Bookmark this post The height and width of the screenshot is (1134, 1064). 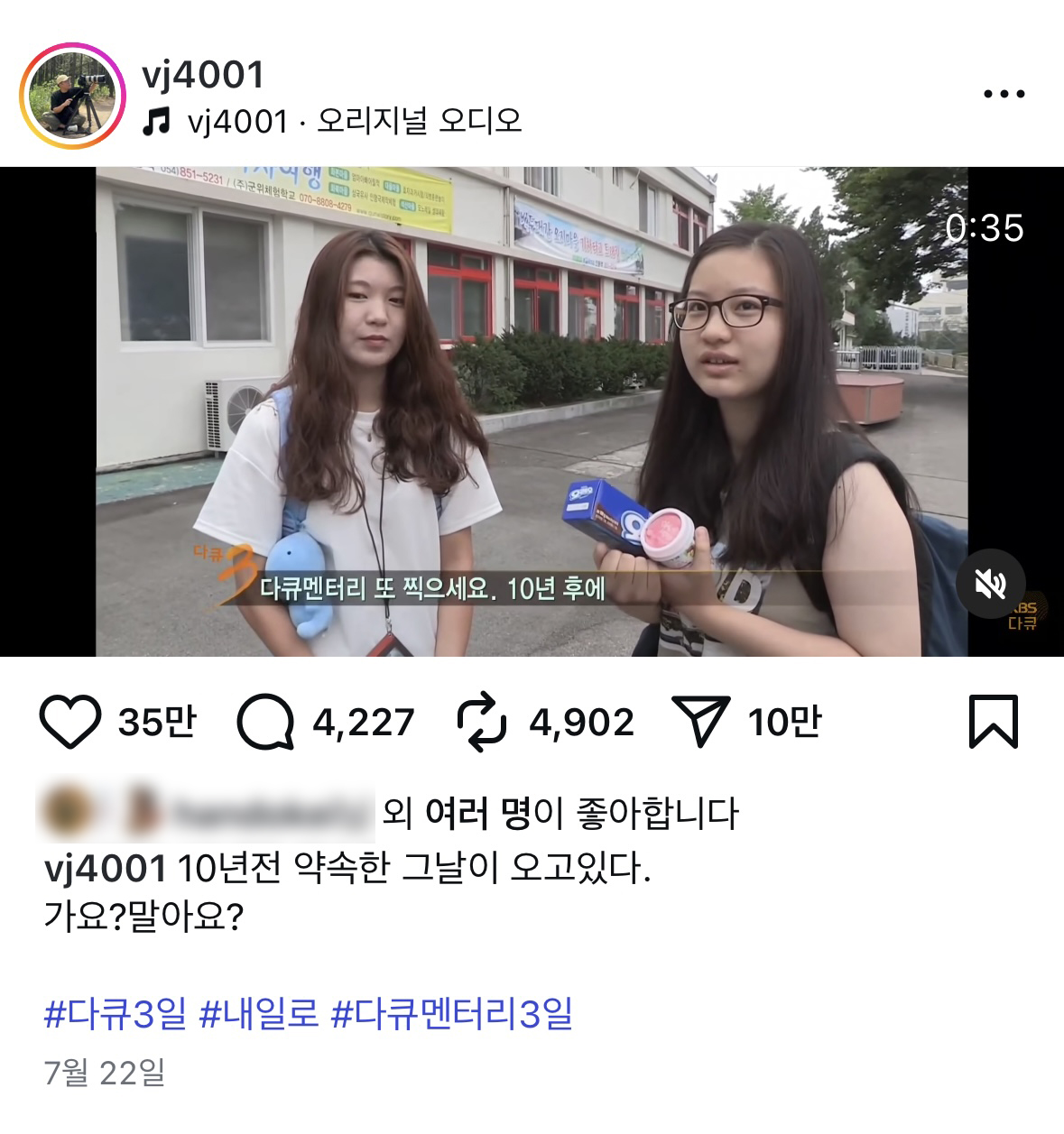pyautogui.click(x=993, y=722)
